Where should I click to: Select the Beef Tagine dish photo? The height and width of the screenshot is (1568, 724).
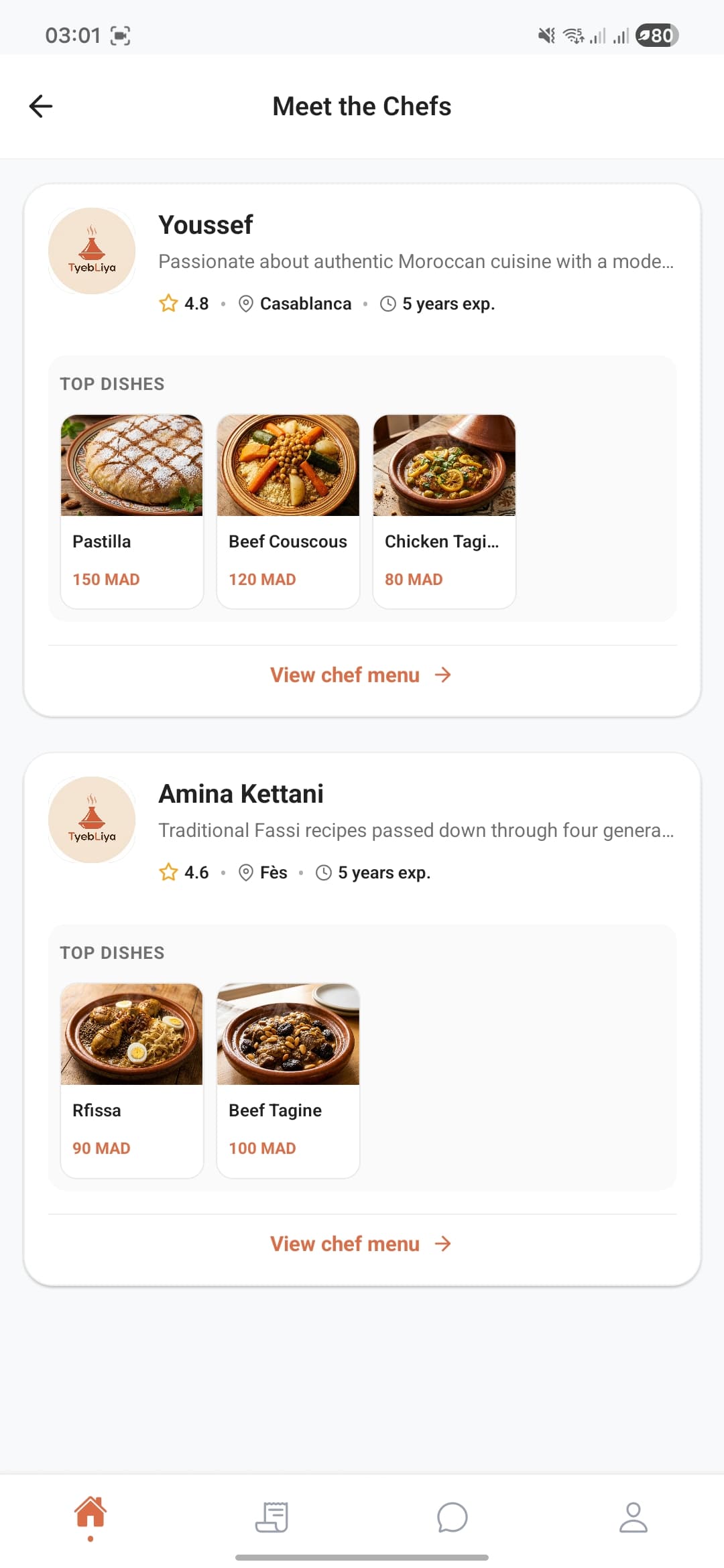click(288, 1033)
